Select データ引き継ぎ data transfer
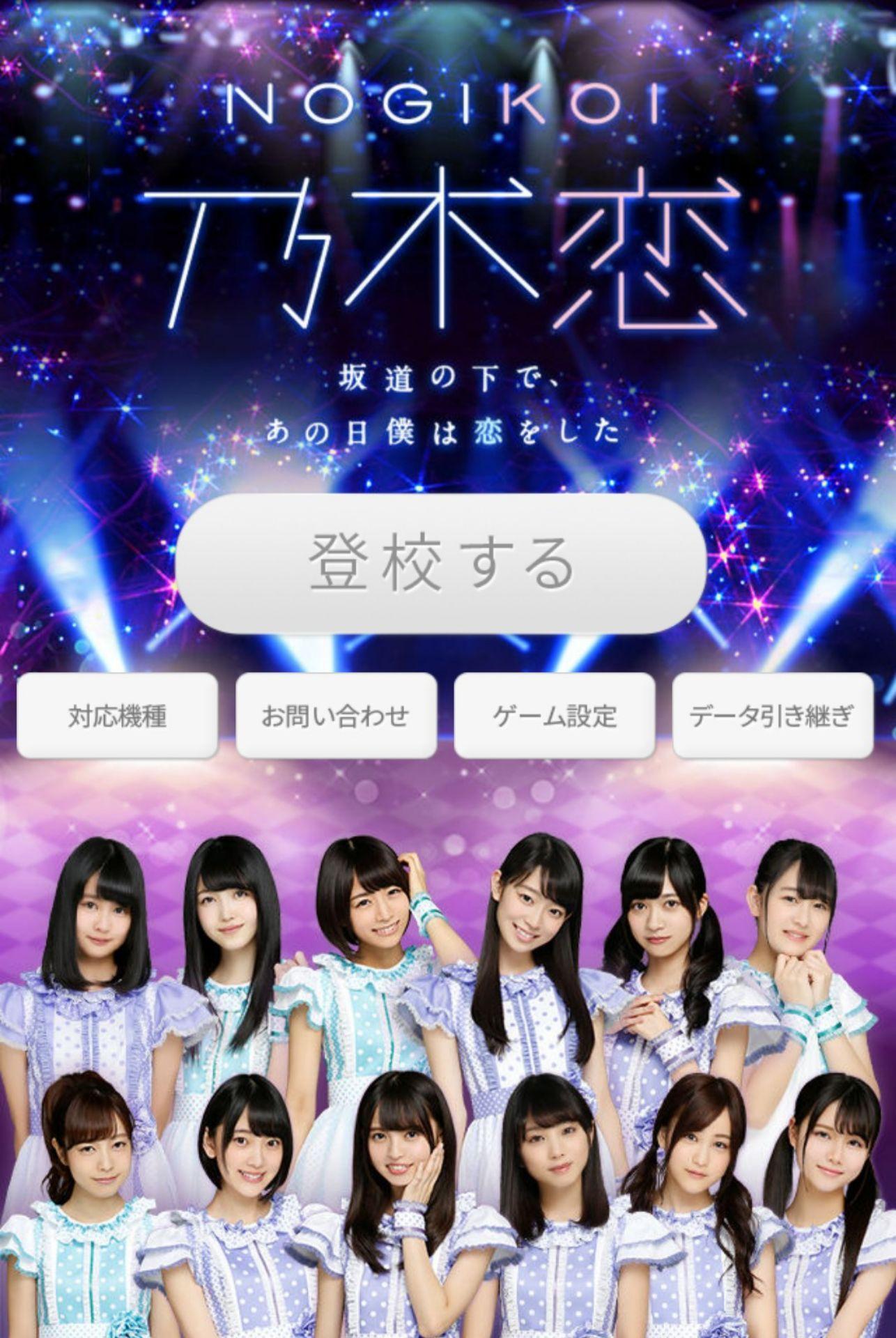The width and height of the screenshot is (896, 1338). coord(773,715)
